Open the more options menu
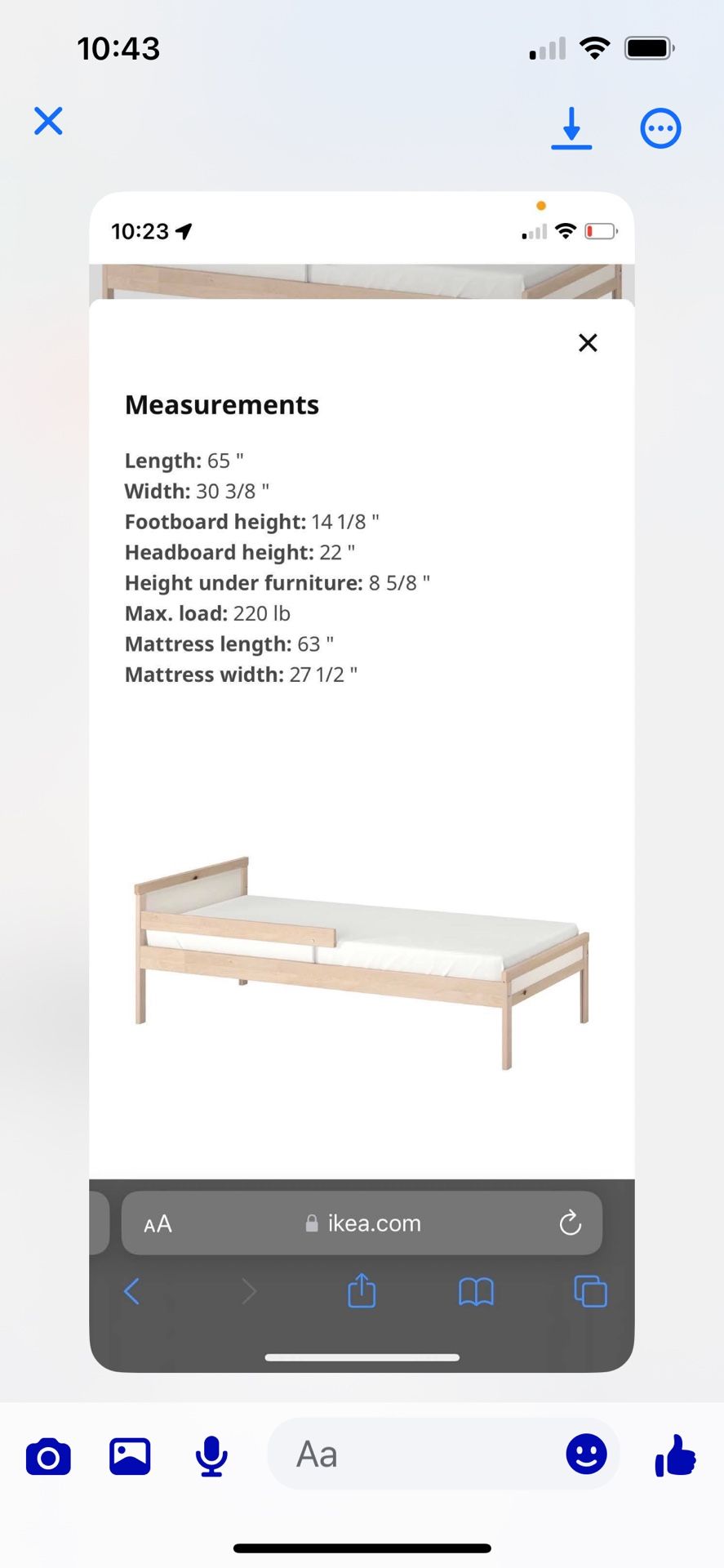The image size is (724, 1568). point(660,128)
